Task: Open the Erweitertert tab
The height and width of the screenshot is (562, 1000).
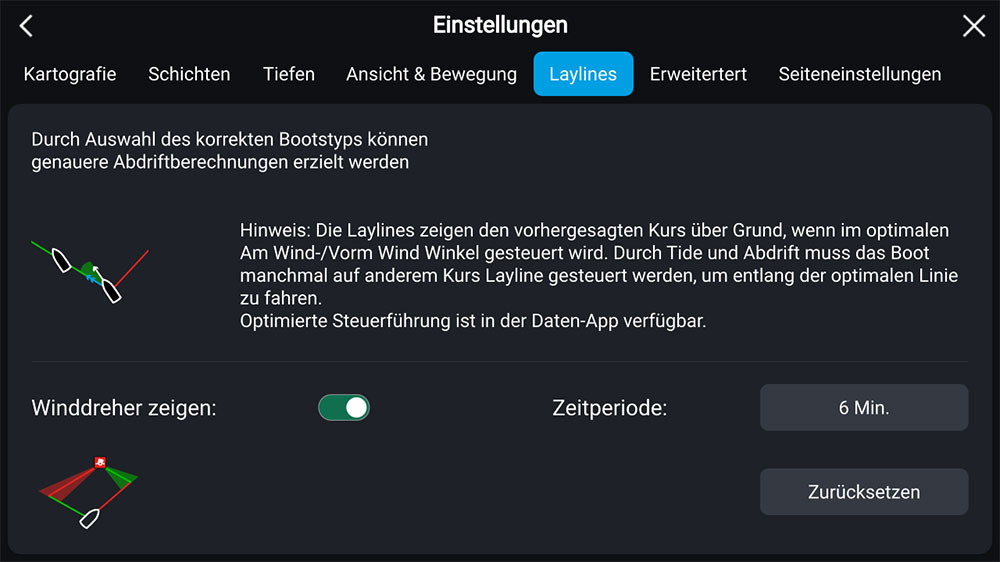Action: click(x=698, y=74)
